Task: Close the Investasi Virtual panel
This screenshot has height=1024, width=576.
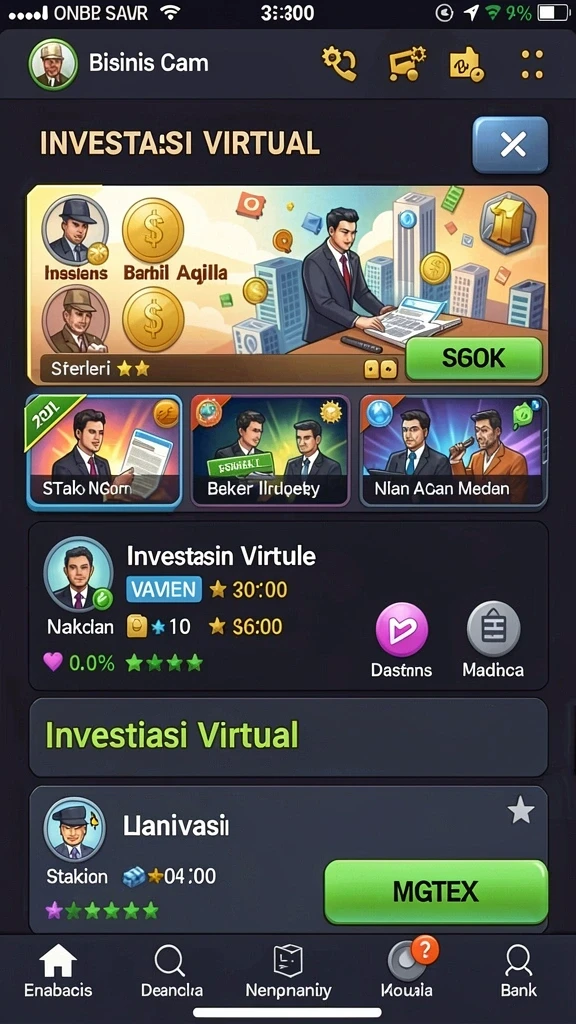Action: tap(510, 144)
